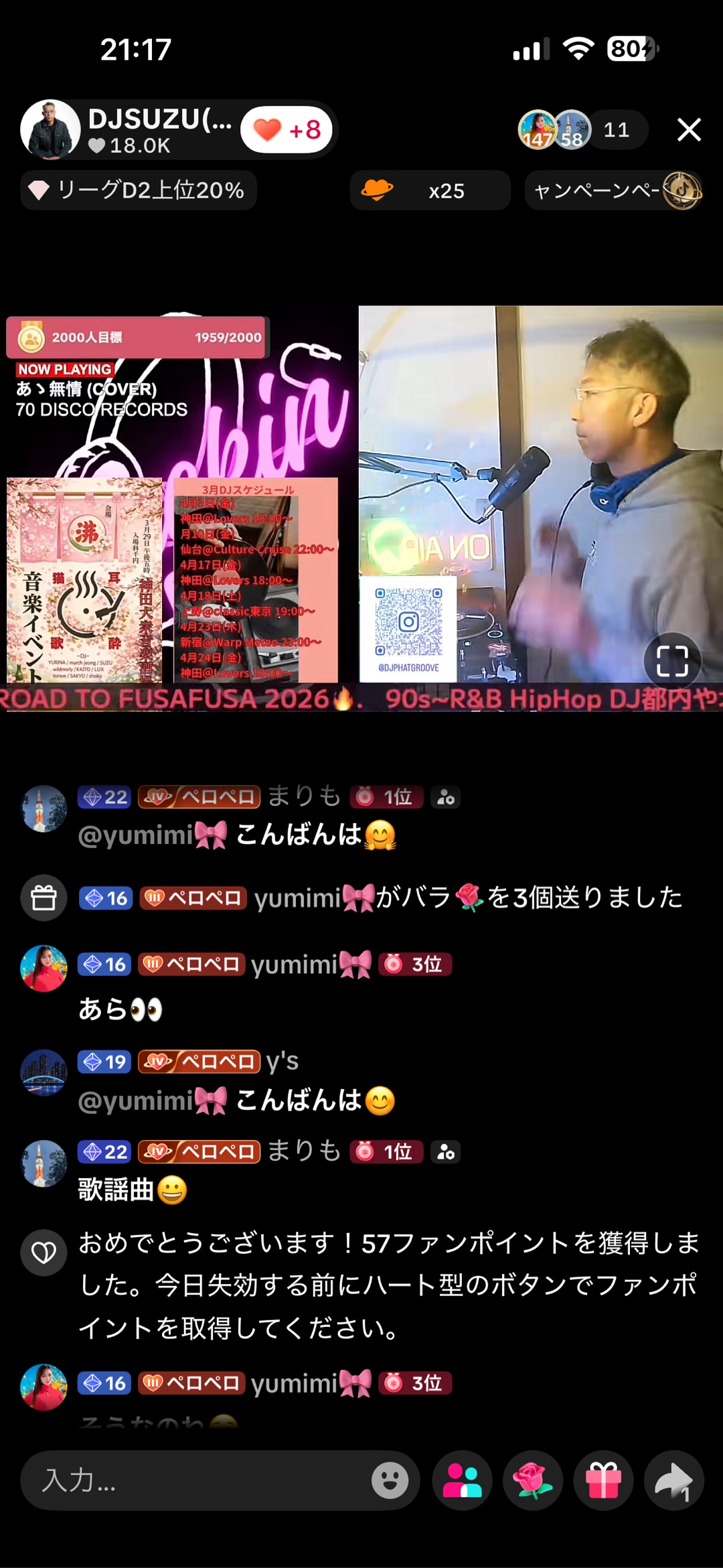
Task: Tap the heart icon on fan points notice
Action: pos(44,1252)
